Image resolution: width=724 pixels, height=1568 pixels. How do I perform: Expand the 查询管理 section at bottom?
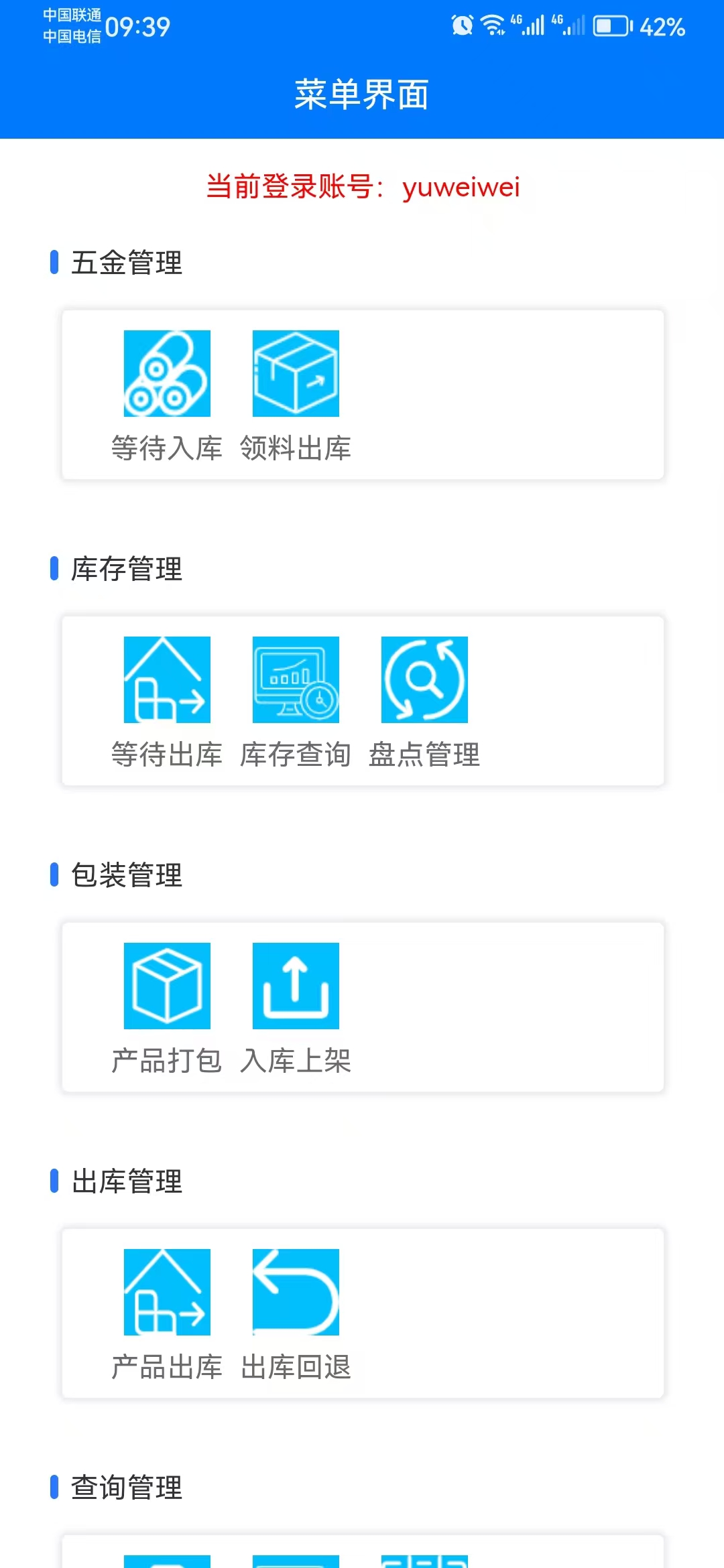(x=126, y=1489)
